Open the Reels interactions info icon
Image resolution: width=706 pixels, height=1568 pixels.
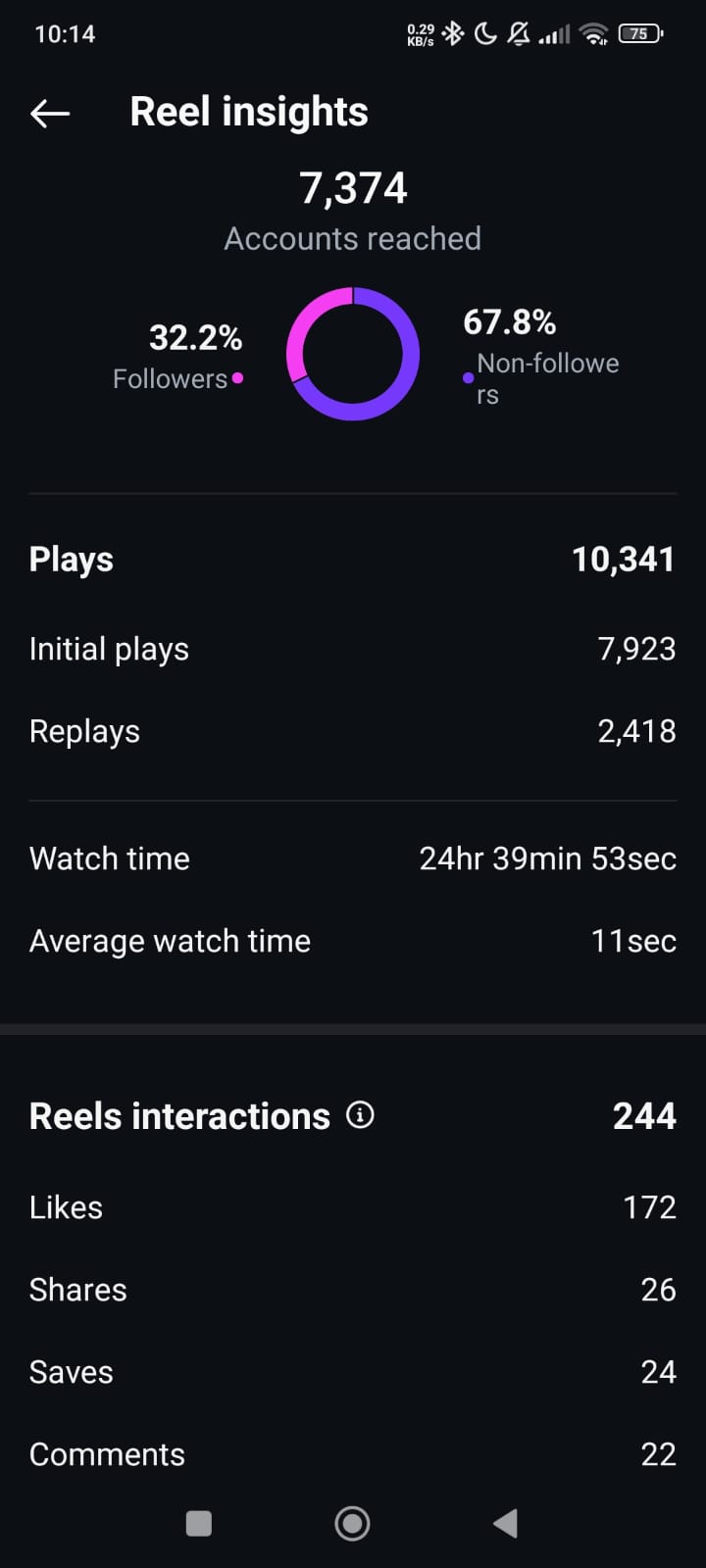click(361, 1115)
